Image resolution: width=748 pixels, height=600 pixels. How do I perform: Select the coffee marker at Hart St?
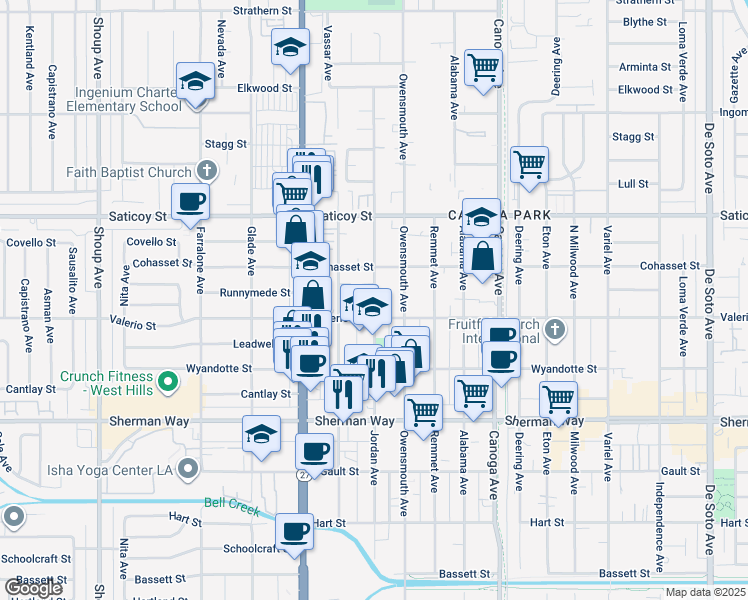pyautogui.click(x=294, y=533)
